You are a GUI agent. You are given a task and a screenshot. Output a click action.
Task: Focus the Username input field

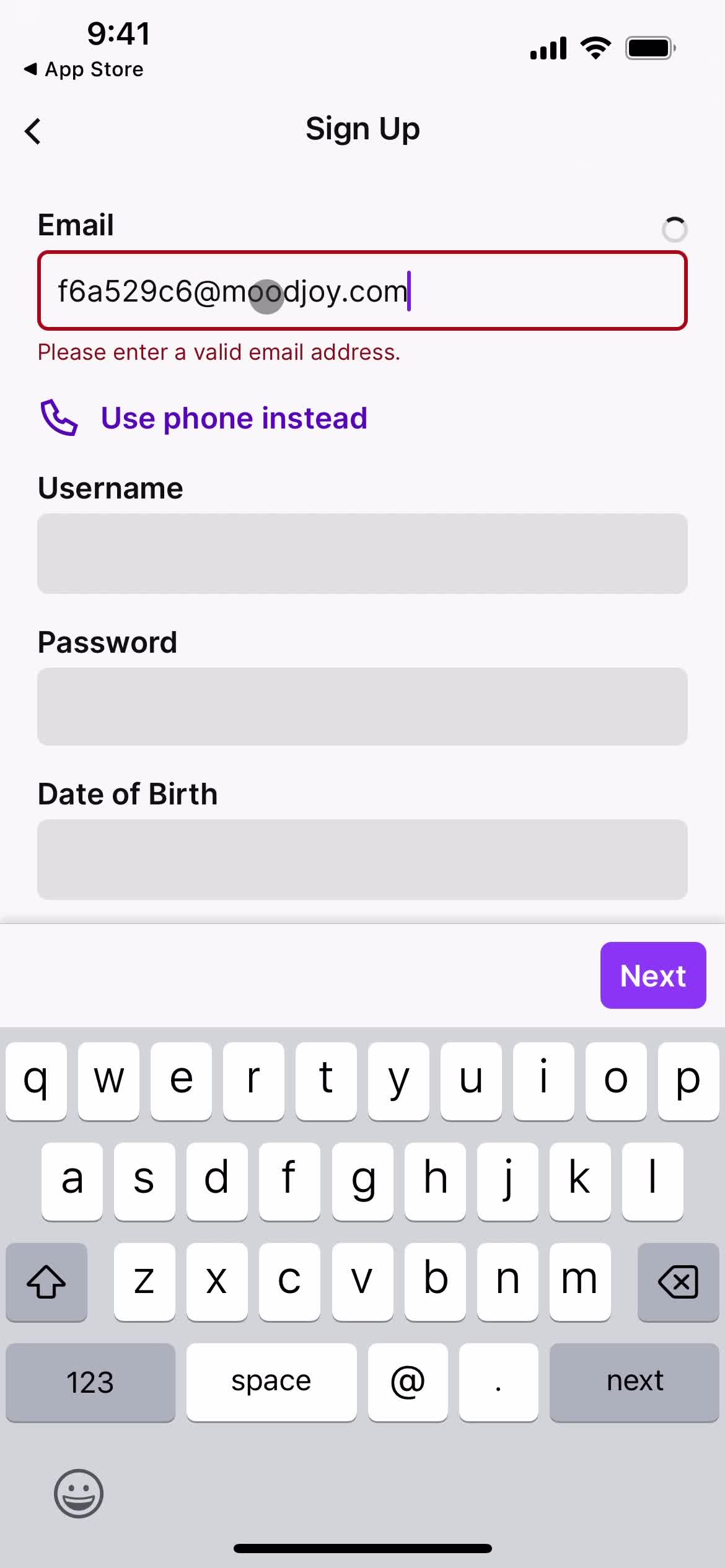(362, 553)
